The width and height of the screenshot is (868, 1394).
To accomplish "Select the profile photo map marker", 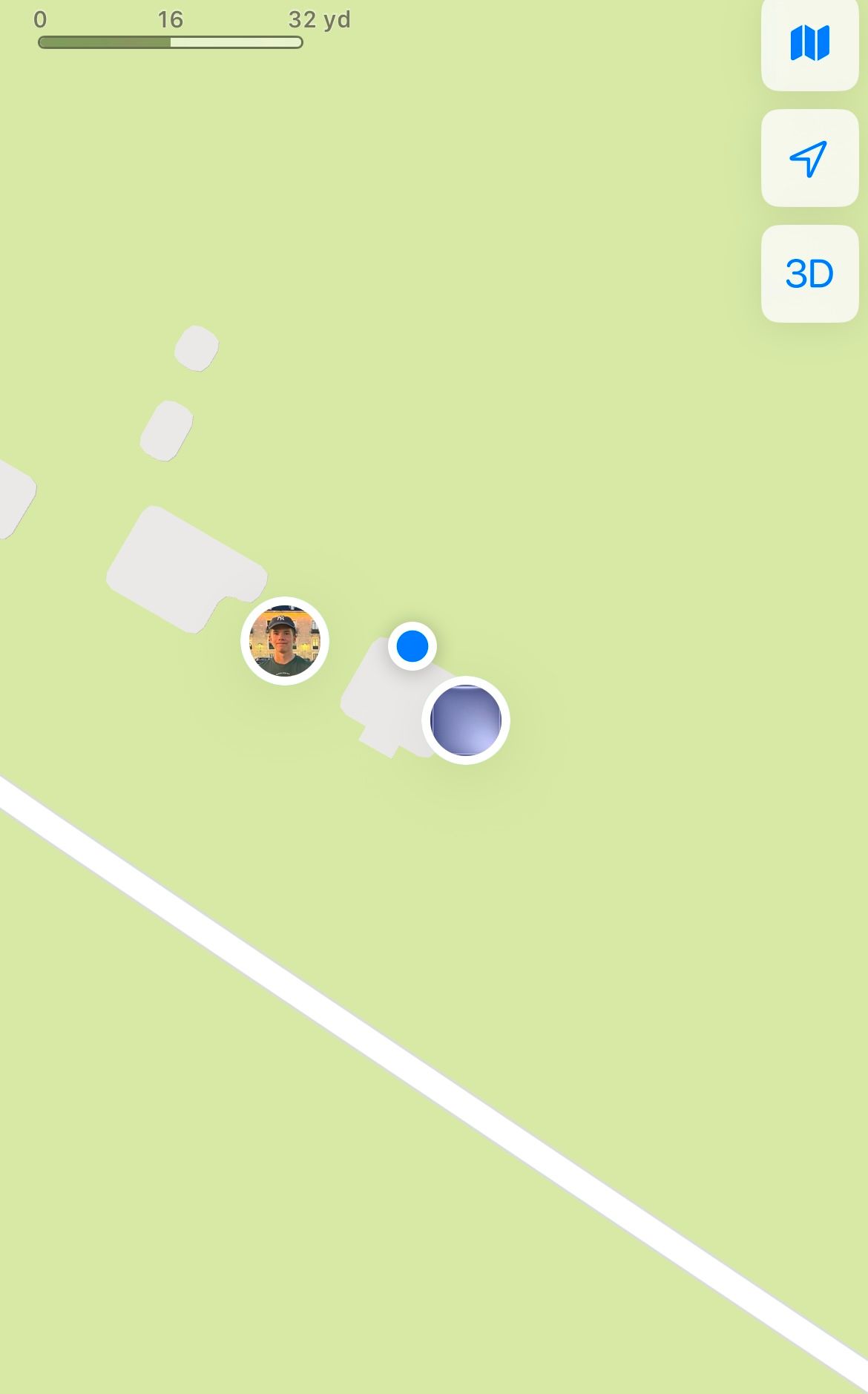I will [x=285, y=641].
